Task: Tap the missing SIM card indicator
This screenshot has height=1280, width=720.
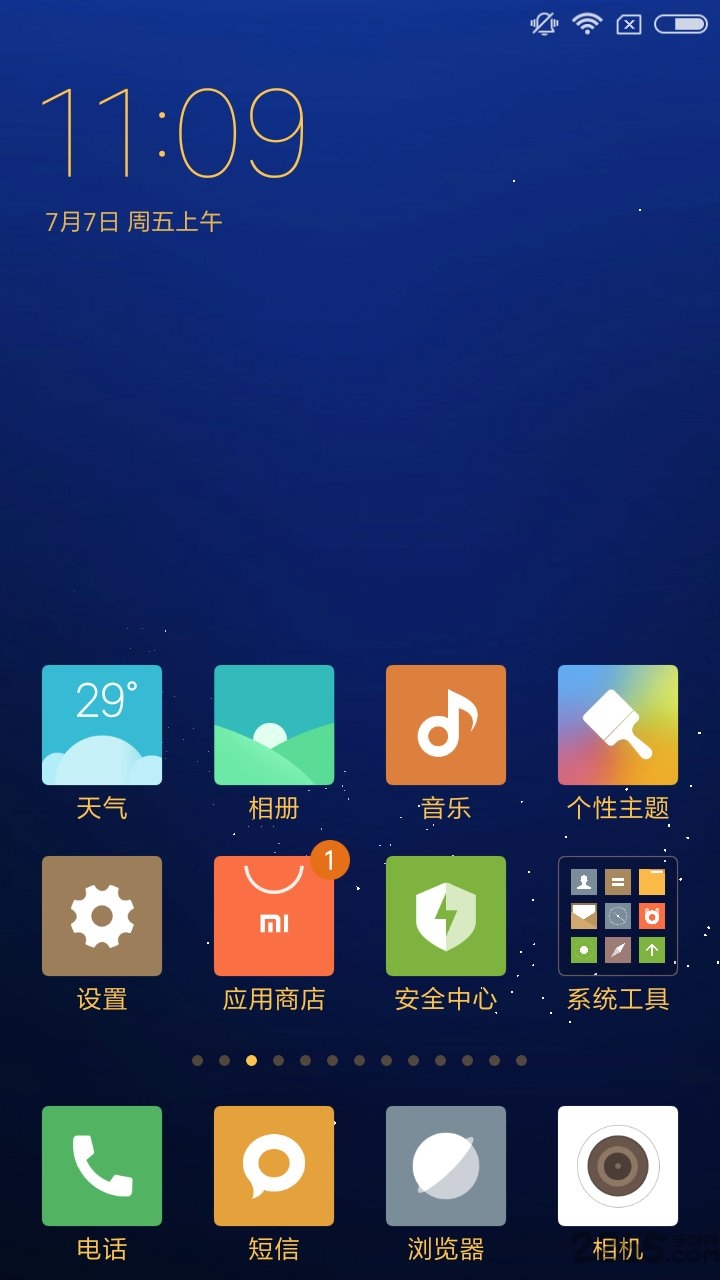Action: tap(629, 22)
